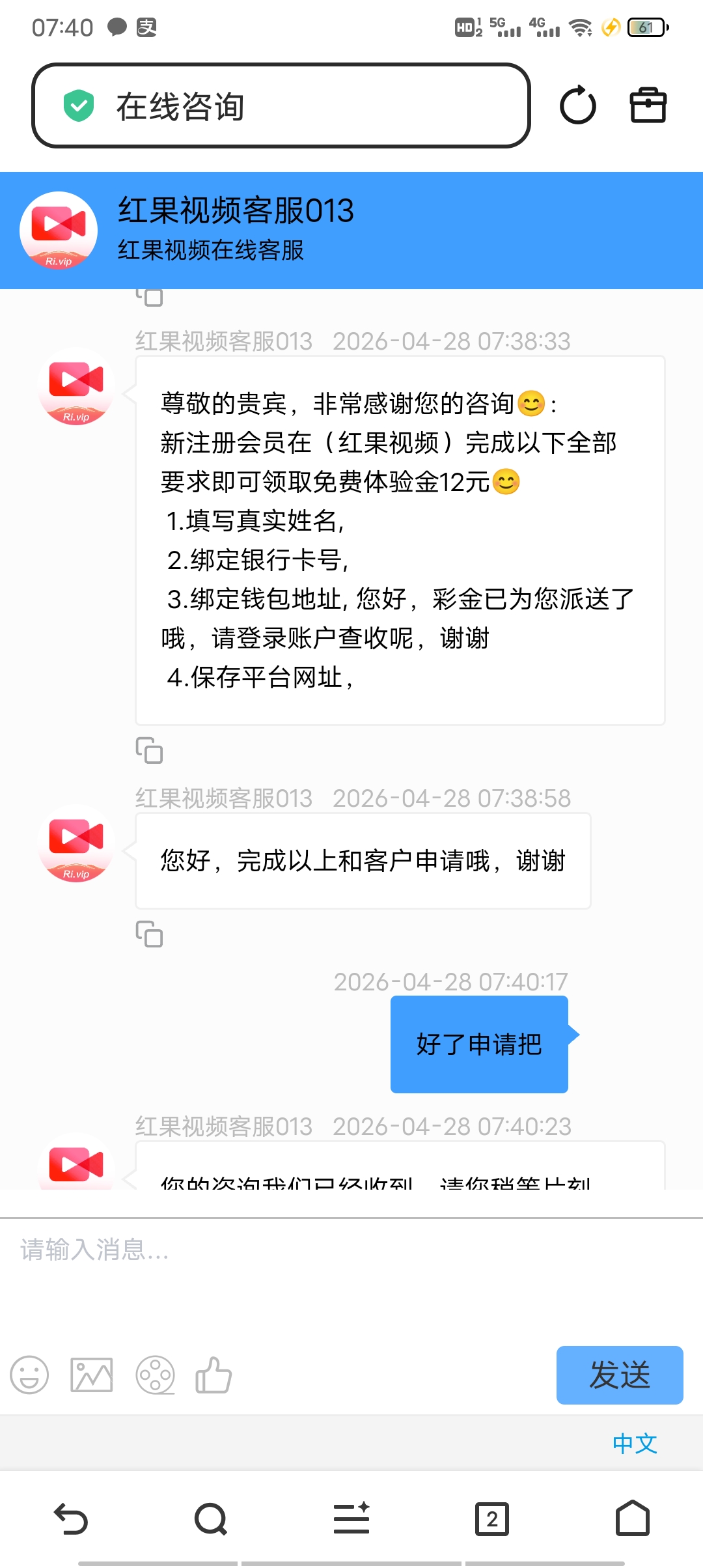
Task: Send the message with 发送
Action: click(x=619, y=1375)
